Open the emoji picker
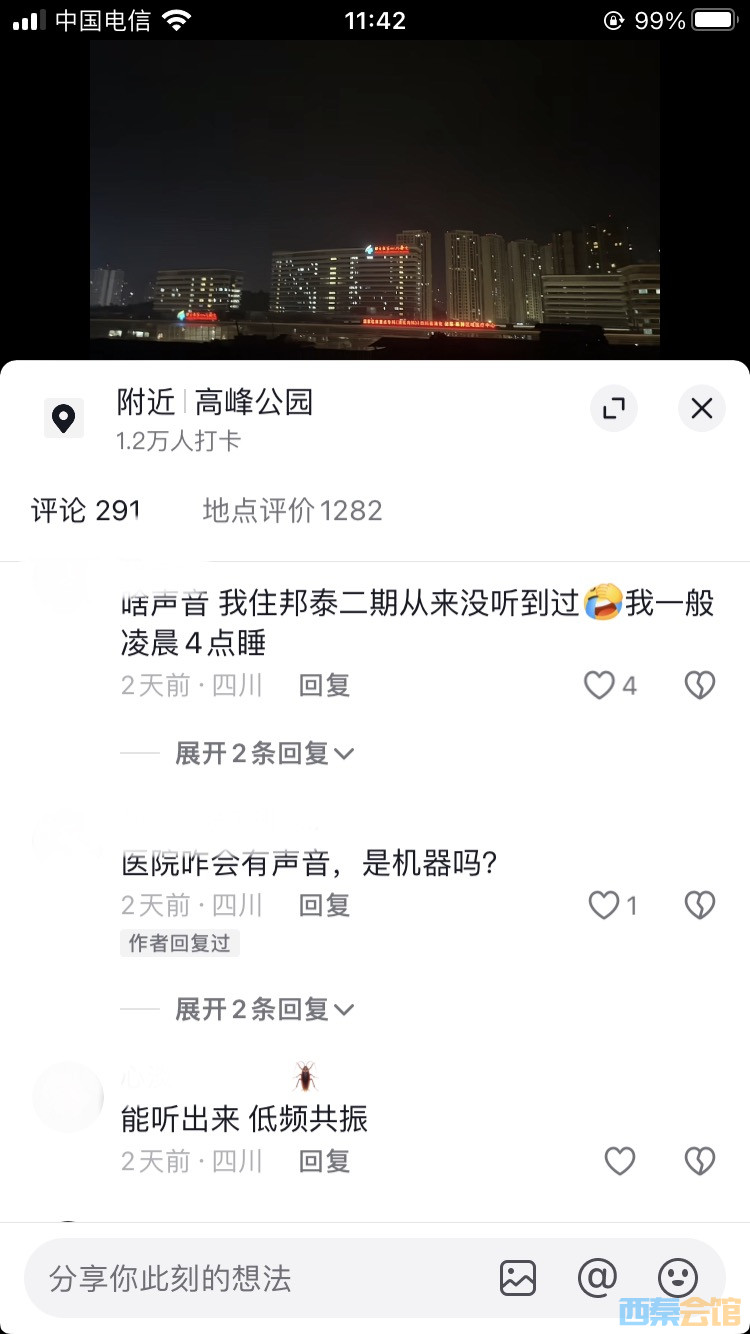Image resolution: width=750 pixels, height=1334 pixels. tap(677, 1278)
